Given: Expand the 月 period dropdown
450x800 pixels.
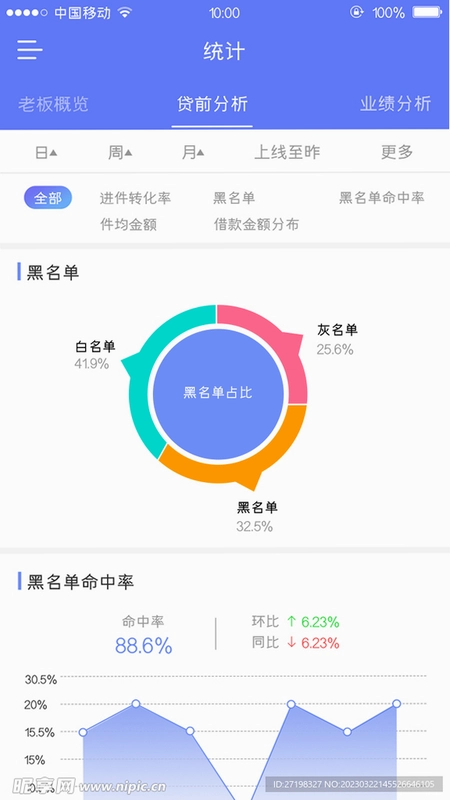Looking at the screenshot, I should pyautogui.click(x=193, y=152).
